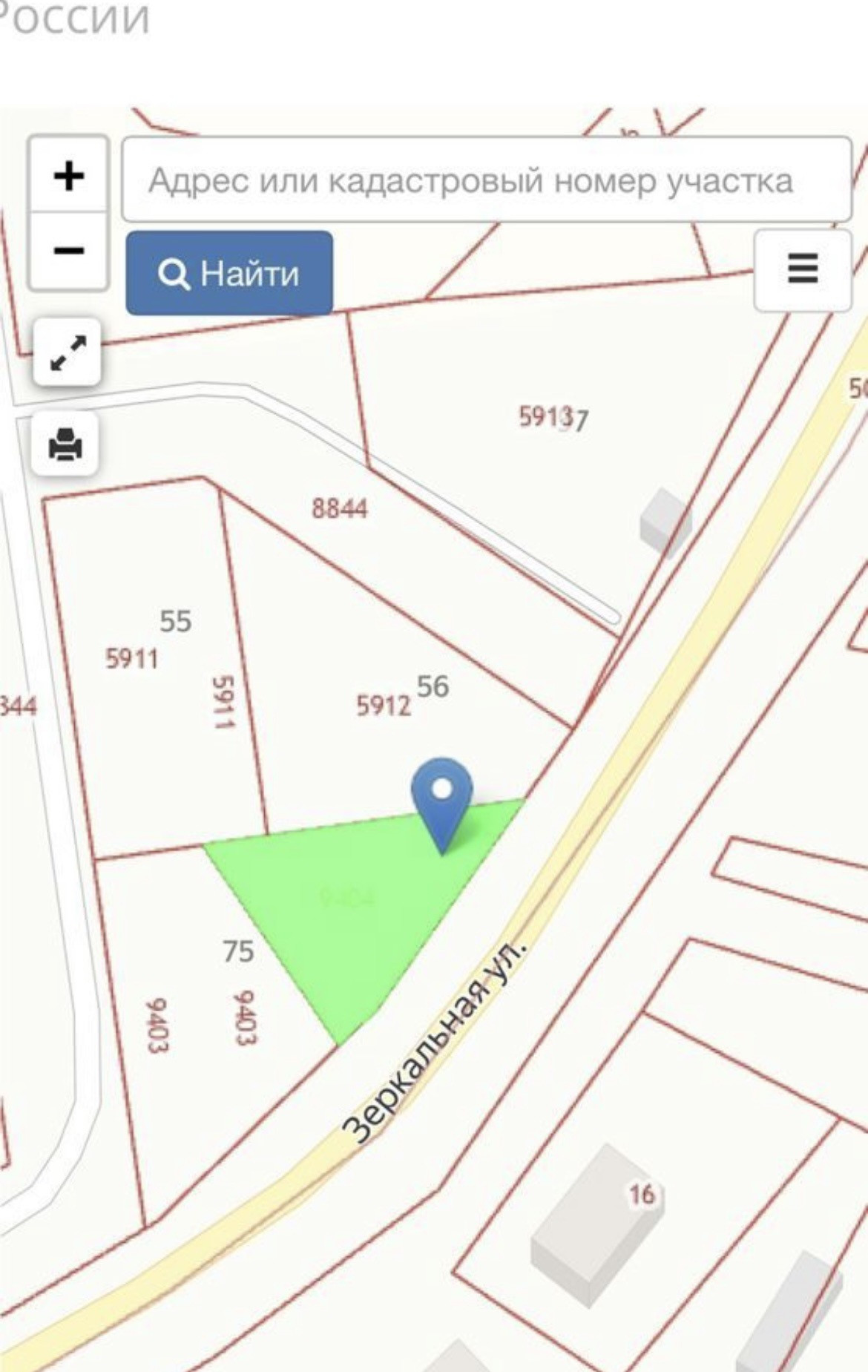Open the hamburger layers menu
The height and width of the screenshot is (1372, 868).
802,269
